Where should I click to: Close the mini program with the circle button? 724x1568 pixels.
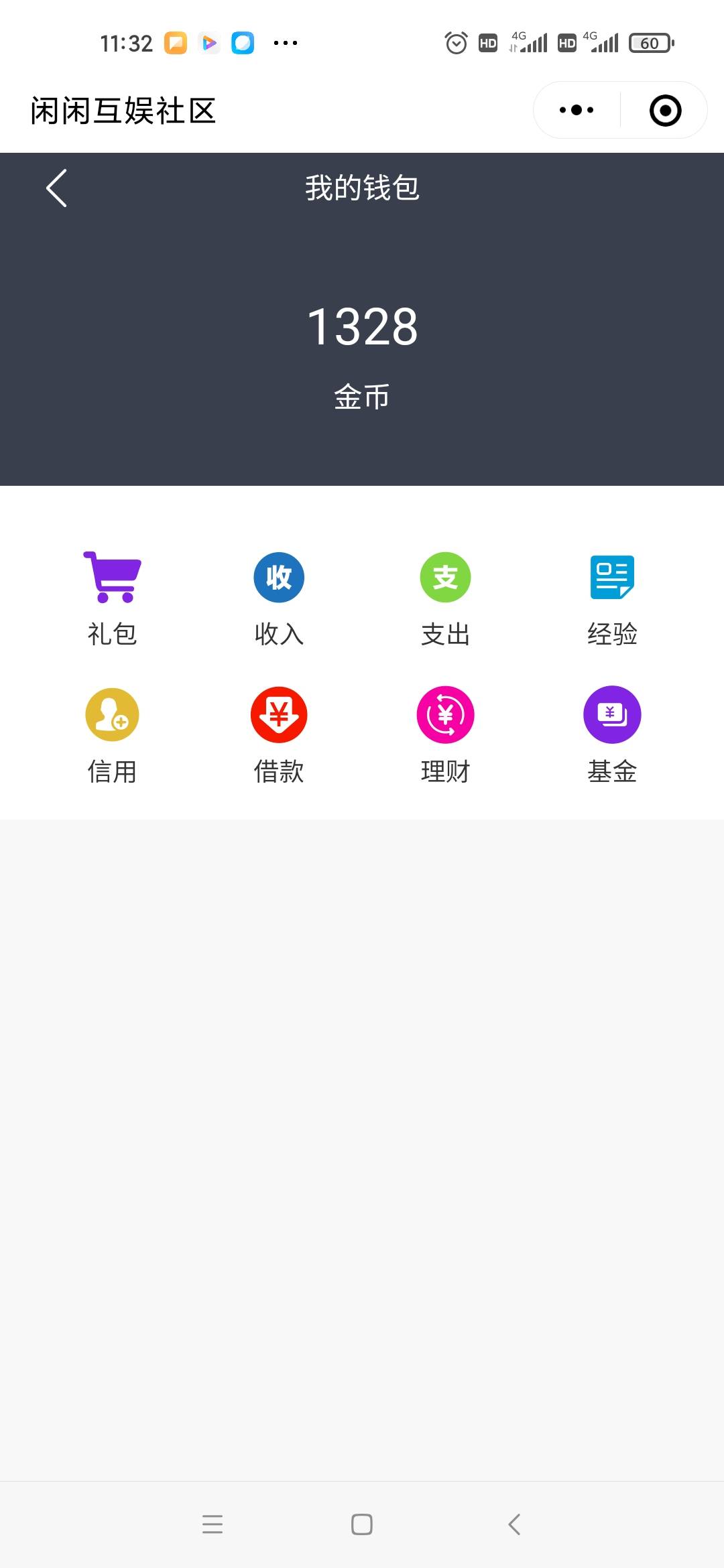point(665,111)
